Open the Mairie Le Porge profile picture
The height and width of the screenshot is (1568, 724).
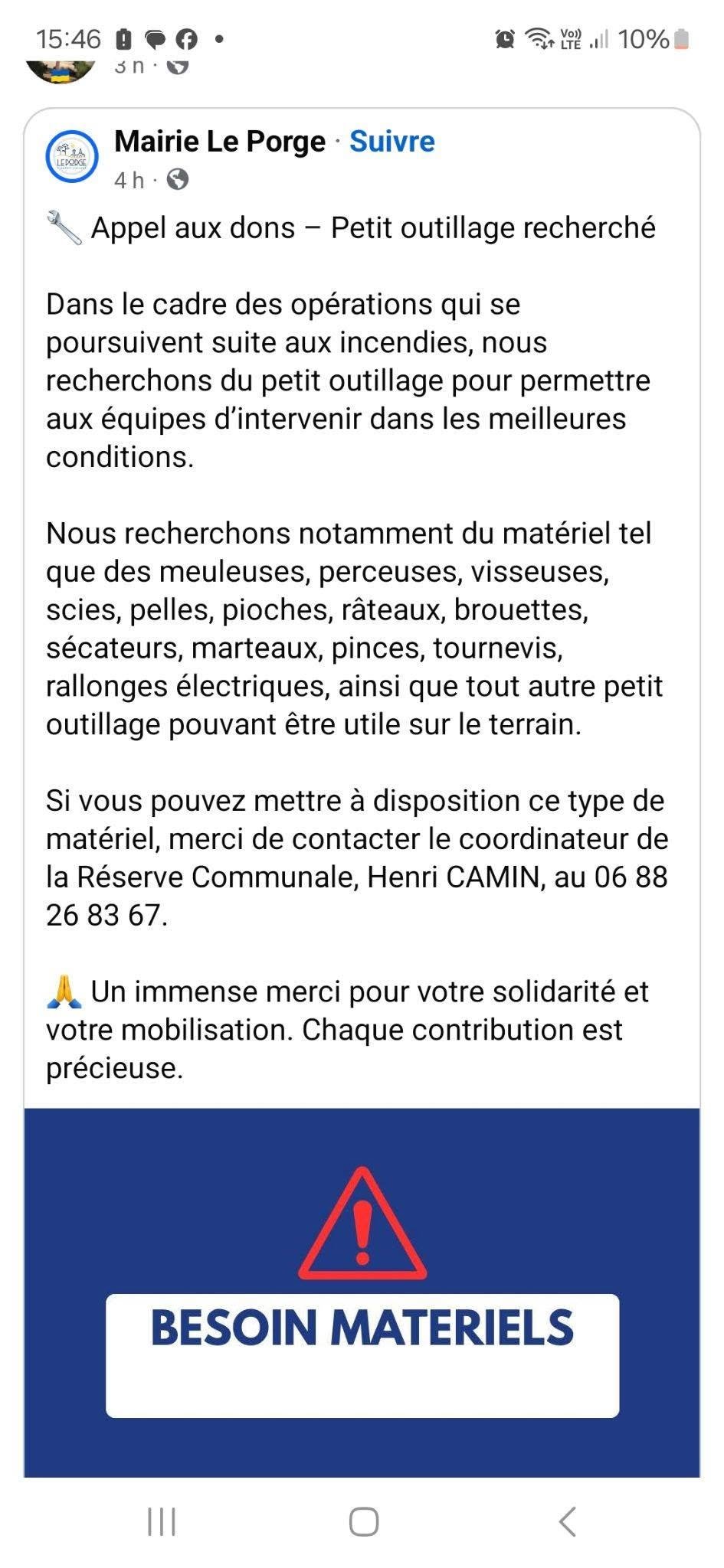click(x=73, y=157)
